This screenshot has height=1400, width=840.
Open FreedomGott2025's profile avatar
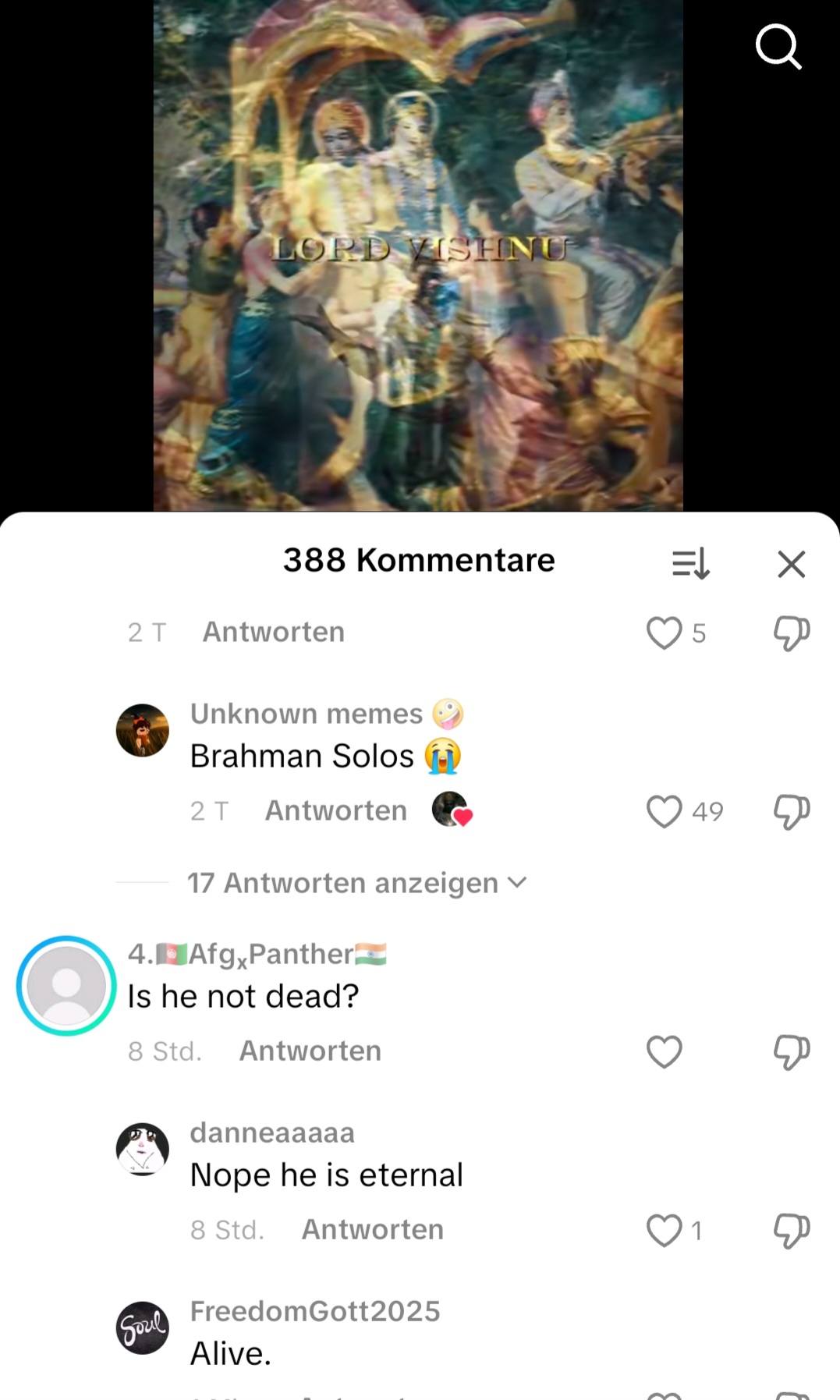tap(143, 1327)
